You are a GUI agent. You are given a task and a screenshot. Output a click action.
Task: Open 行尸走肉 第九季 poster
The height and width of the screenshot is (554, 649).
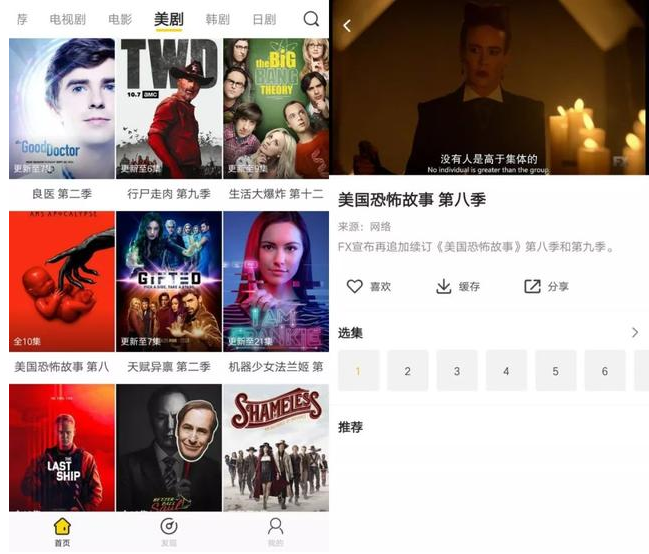point(168,108)
